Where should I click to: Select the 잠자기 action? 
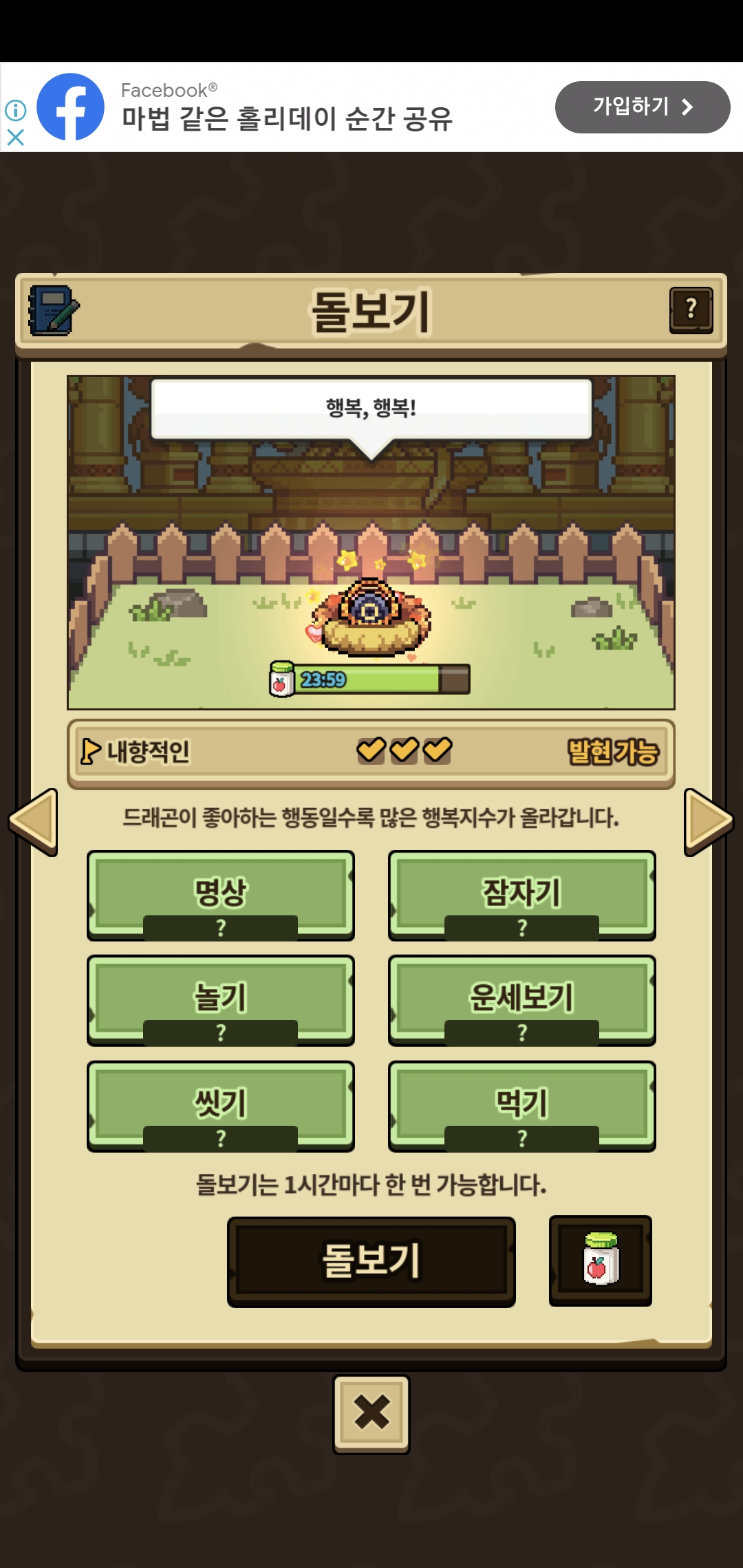pyautogui.click(x=521, y=895)
